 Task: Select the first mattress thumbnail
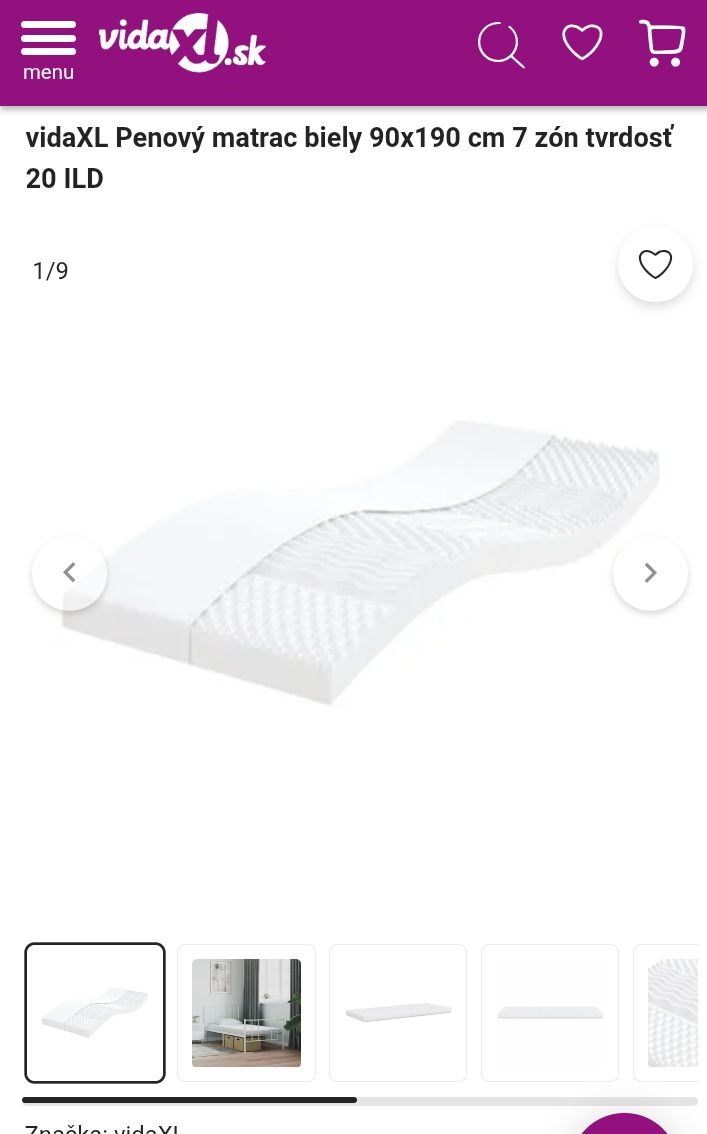coord(95,1012)
